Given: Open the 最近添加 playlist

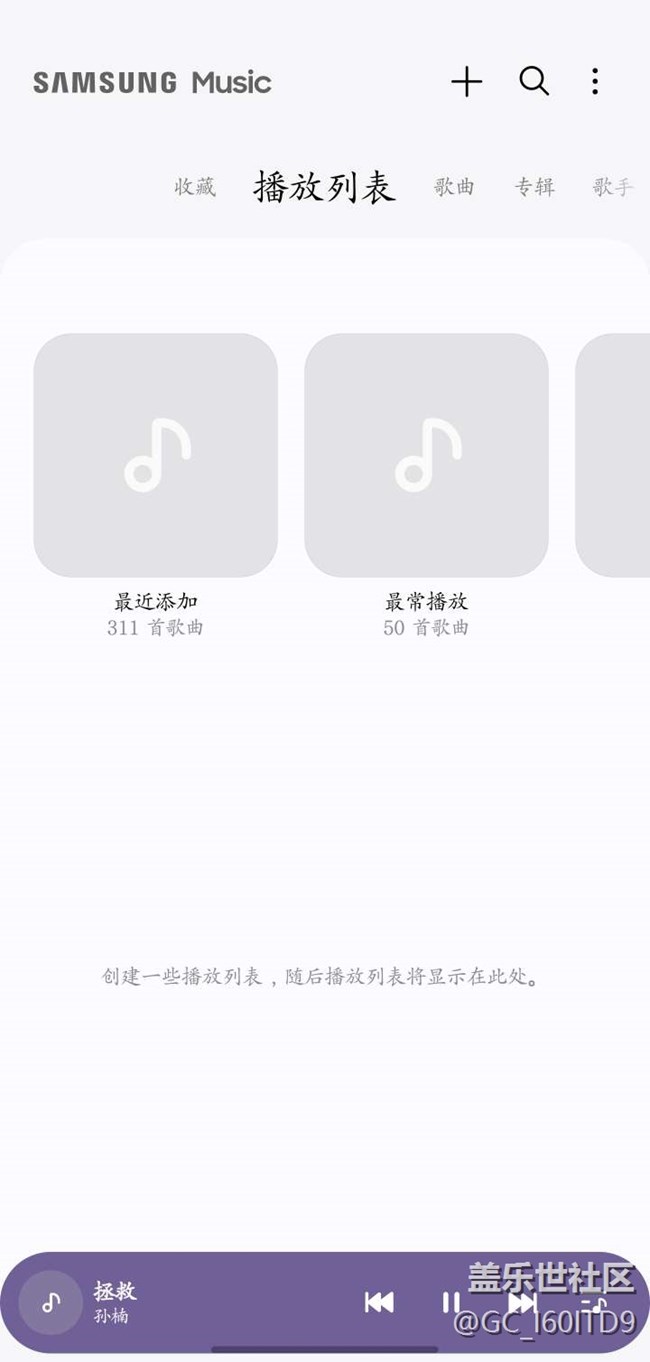Looking at the screenshot, I should click(155, 455).
